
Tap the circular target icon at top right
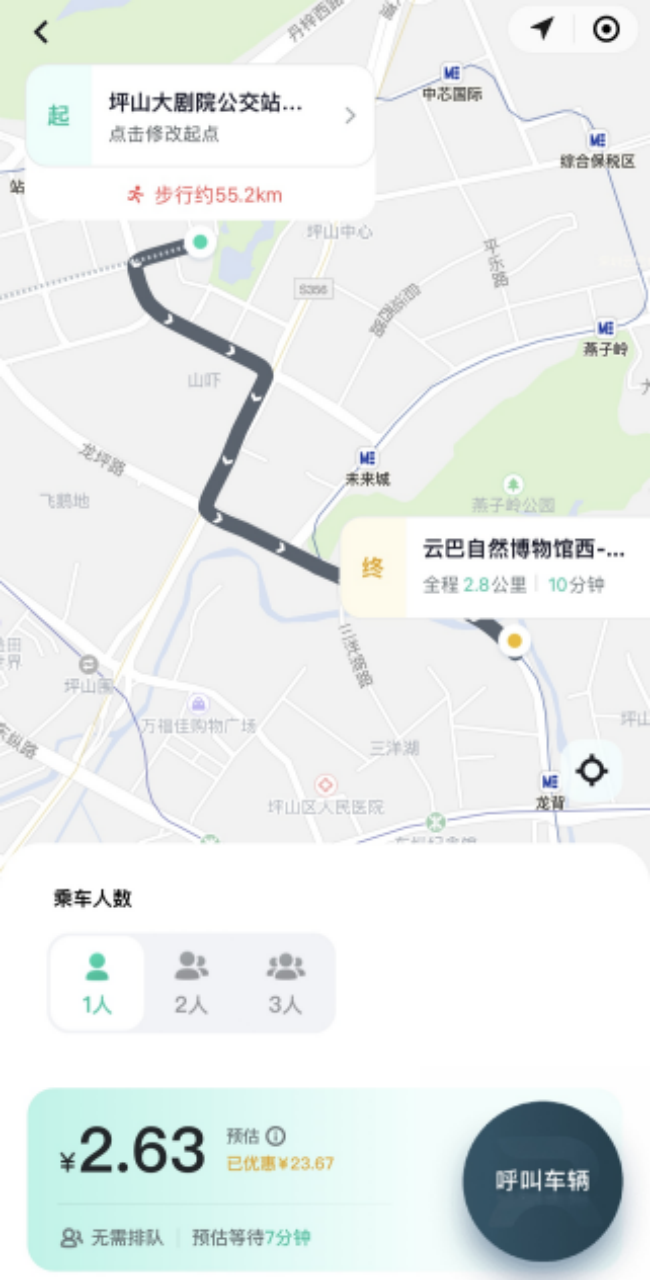click(x=606, y=29)
